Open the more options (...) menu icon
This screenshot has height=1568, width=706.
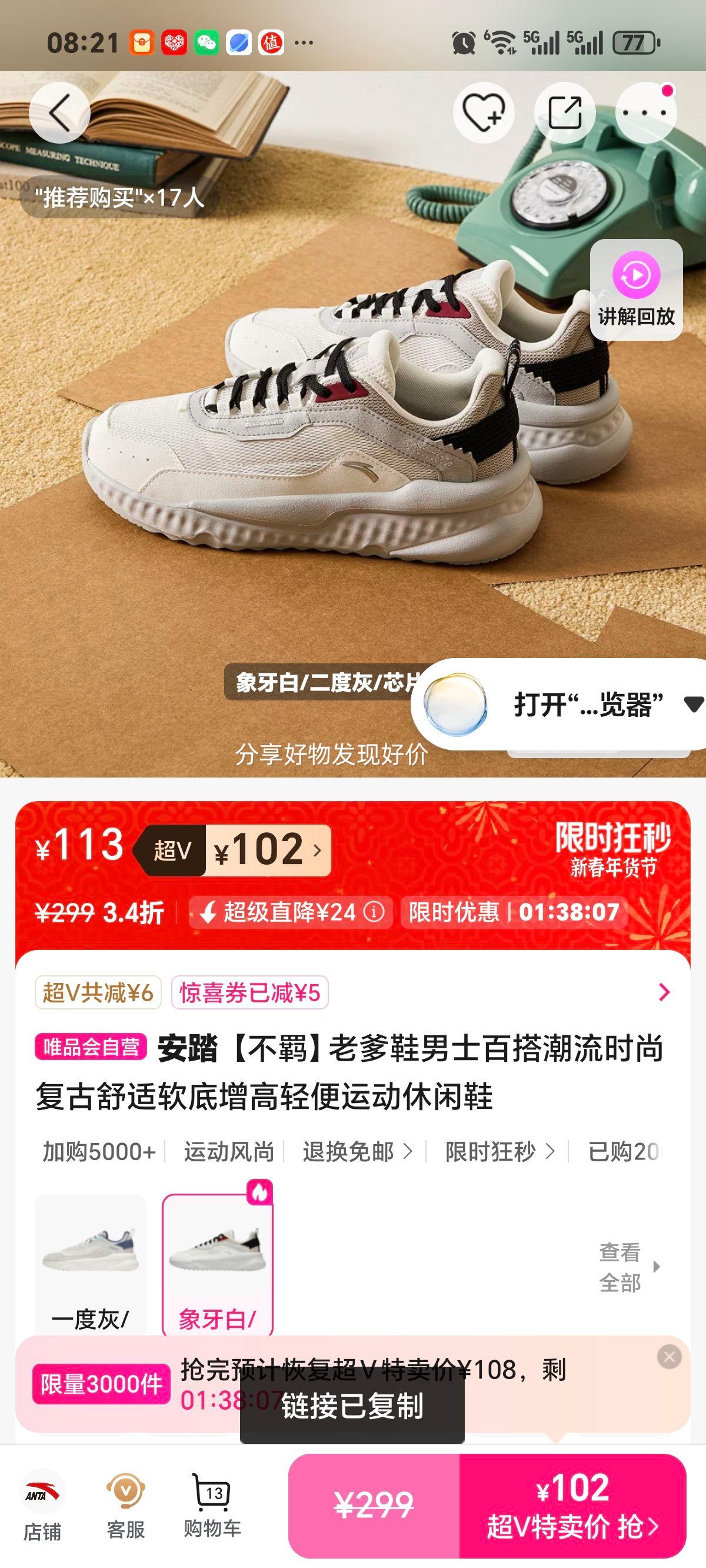tap(645, 112)
